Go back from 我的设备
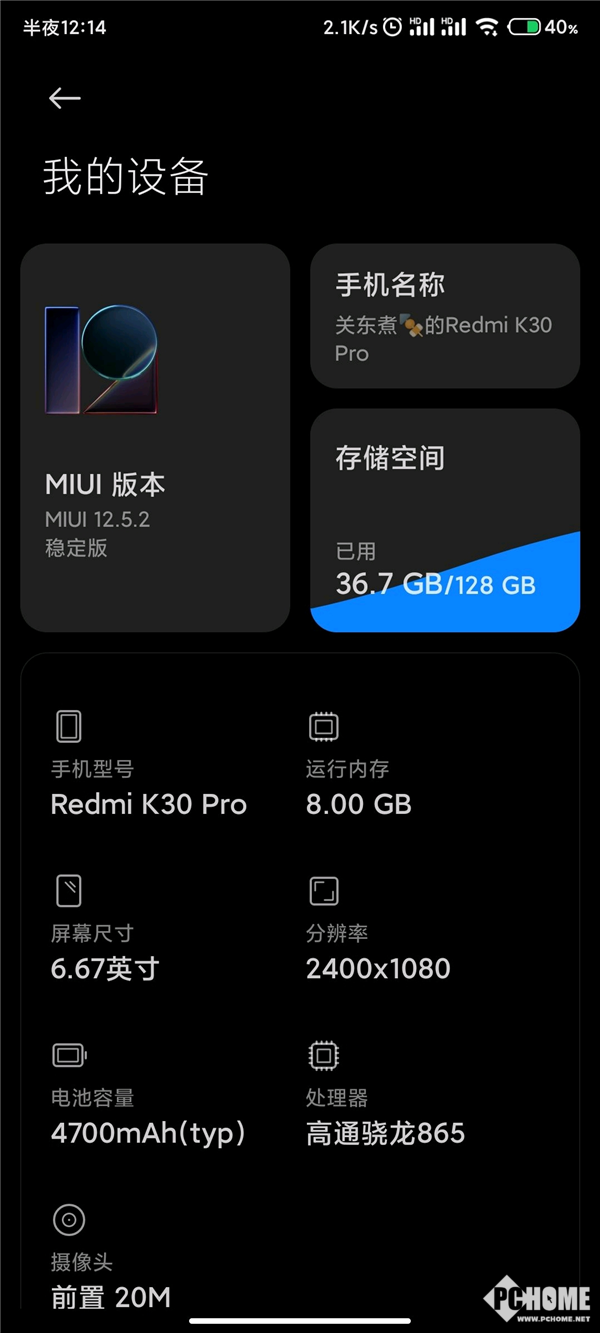Viewport: 600px width, 1333px height. coord(64,98)
